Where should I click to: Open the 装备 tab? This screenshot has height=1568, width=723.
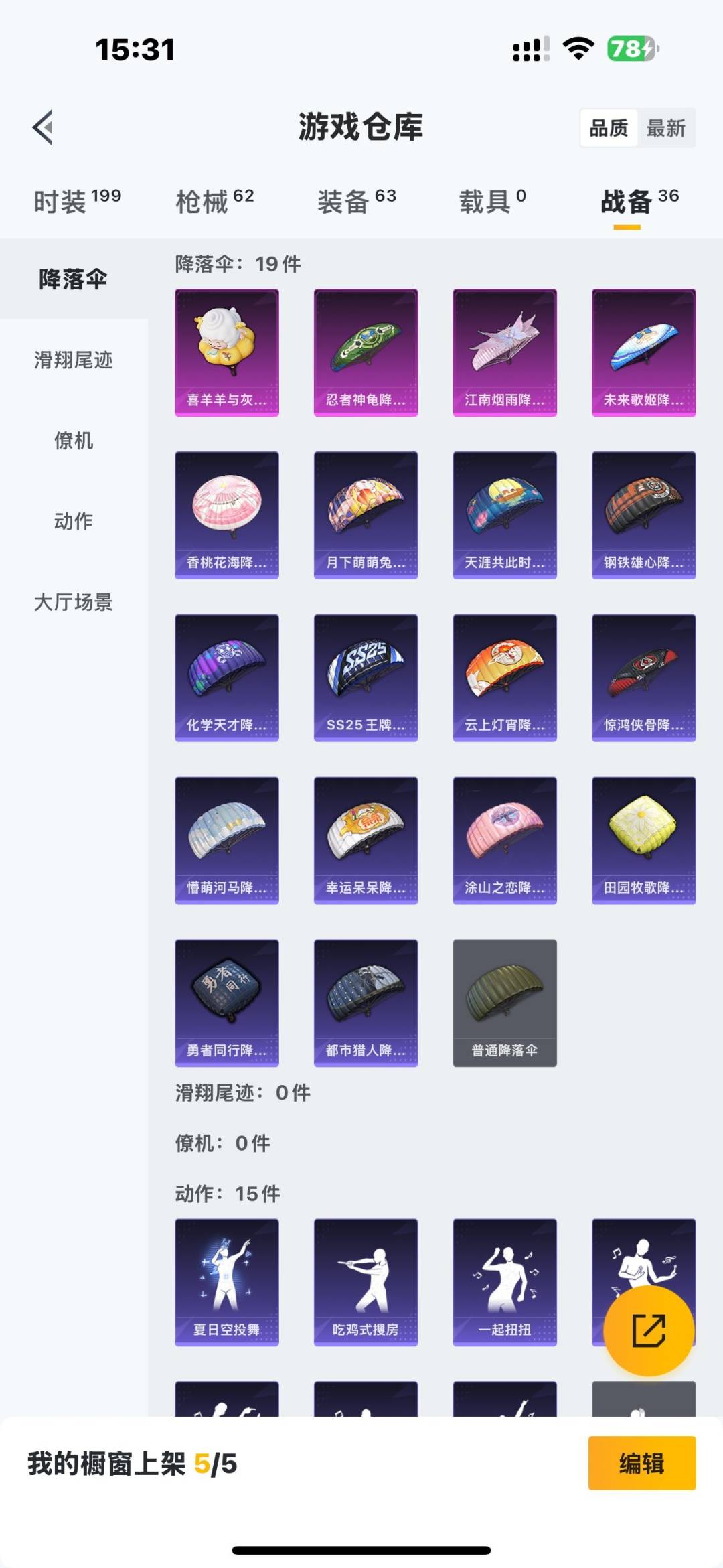(356, 201)
